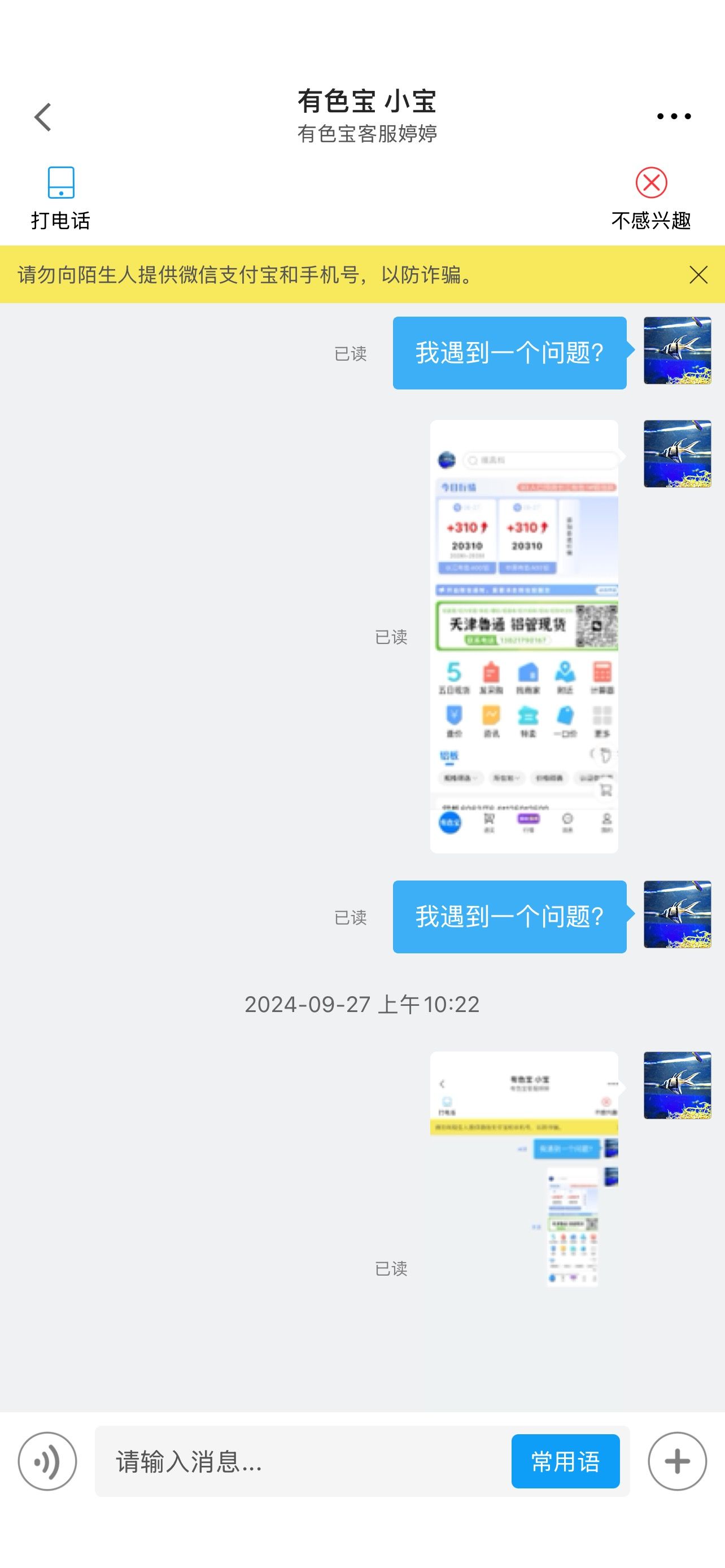
Task: Open the sent app homepage screenshot image
Action: tap(524, 636)
